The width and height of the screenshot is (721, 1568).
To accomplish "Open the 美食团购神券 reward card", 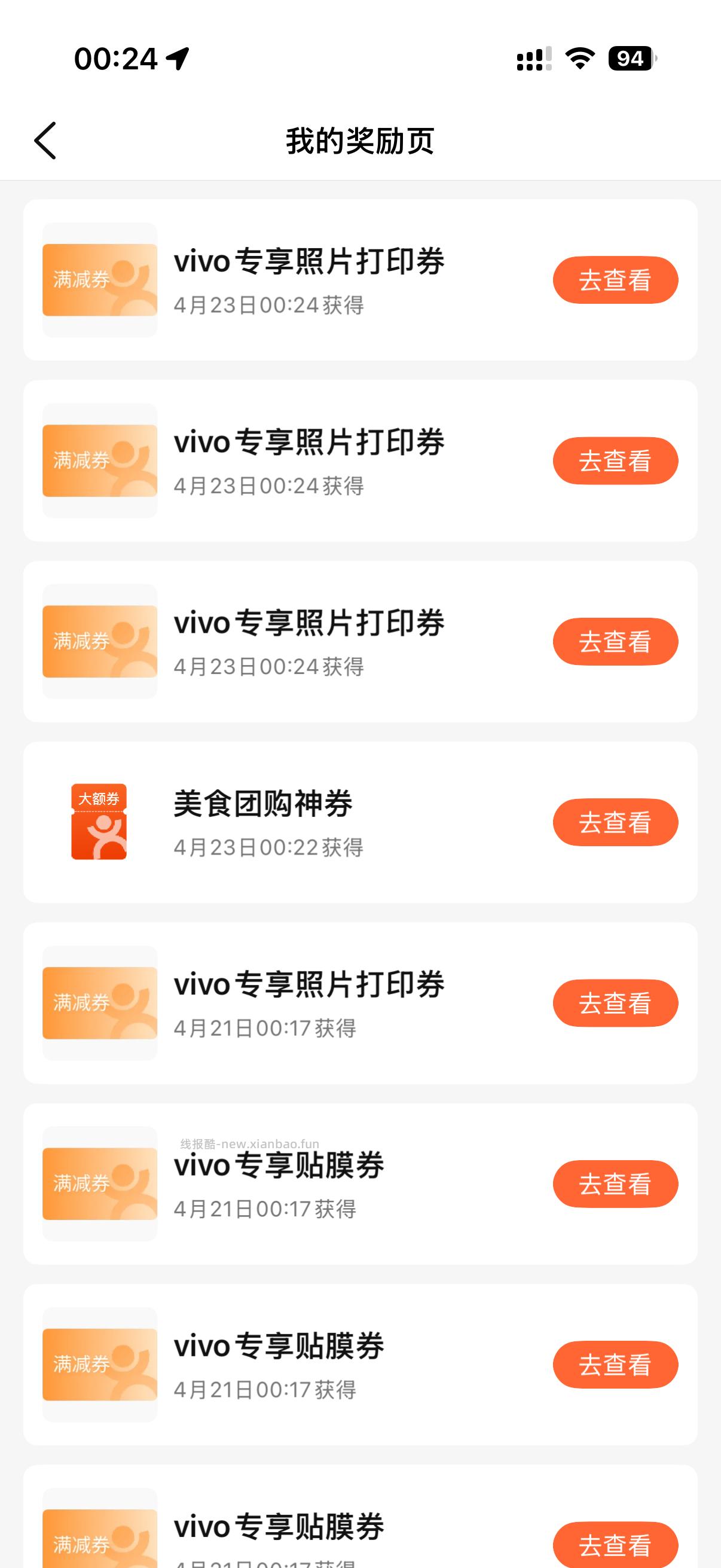I will [x=360, y=823].
